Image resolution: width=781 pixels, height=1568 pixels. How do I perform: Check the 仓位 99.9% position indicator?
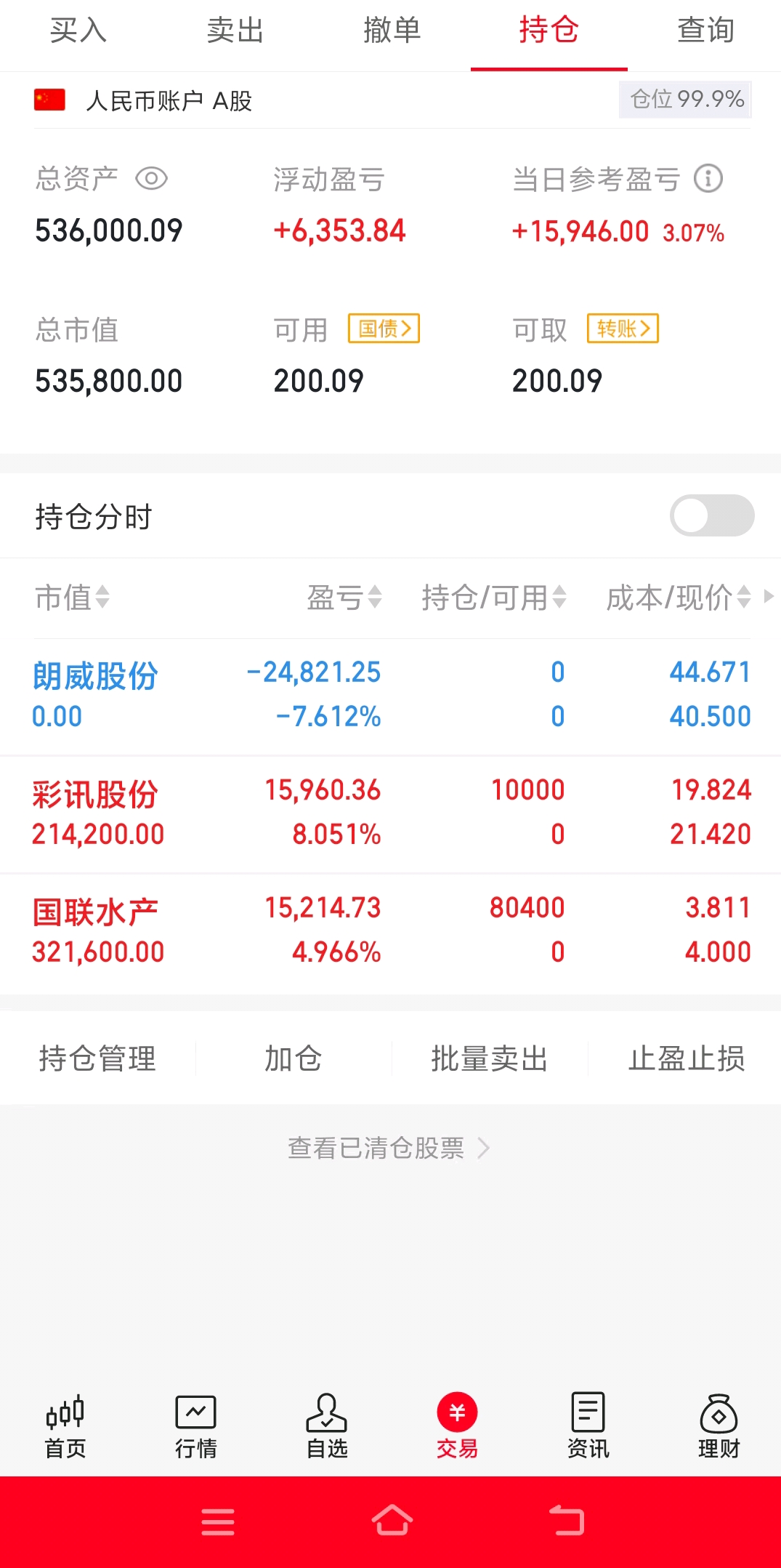pos(684,99)
